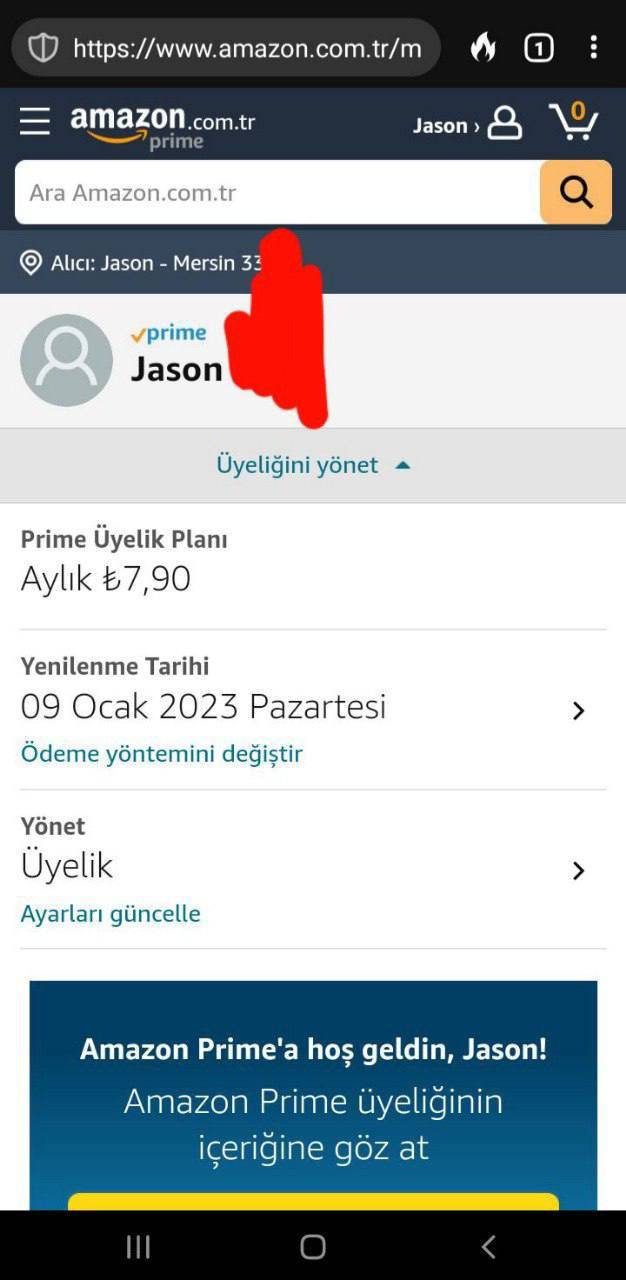
Task: Open the shopping cart
Action: (573, 122)
